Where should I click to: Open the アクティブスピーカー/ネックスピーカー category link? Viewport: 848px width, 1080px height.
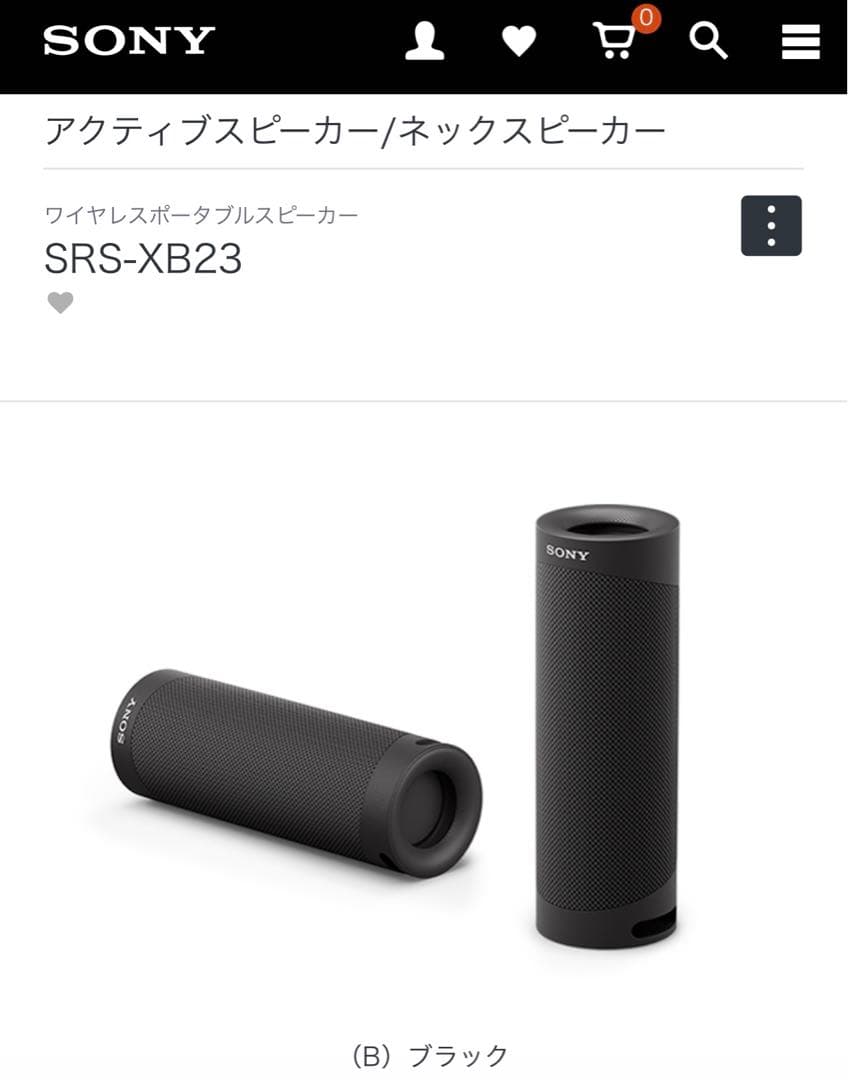355,126
